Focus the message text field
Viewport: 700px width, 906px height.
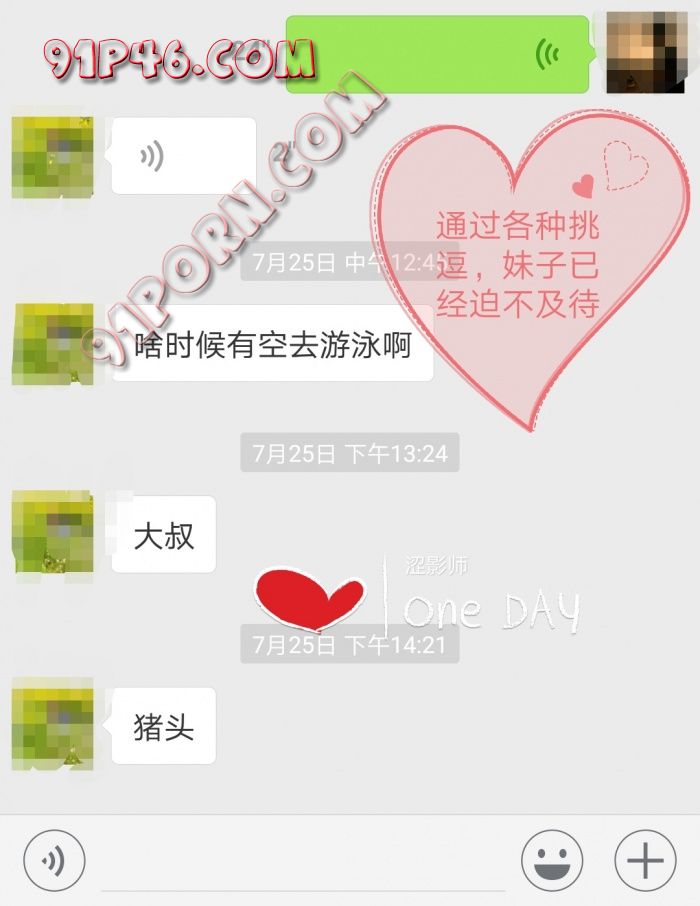click(x=300, y=862)
